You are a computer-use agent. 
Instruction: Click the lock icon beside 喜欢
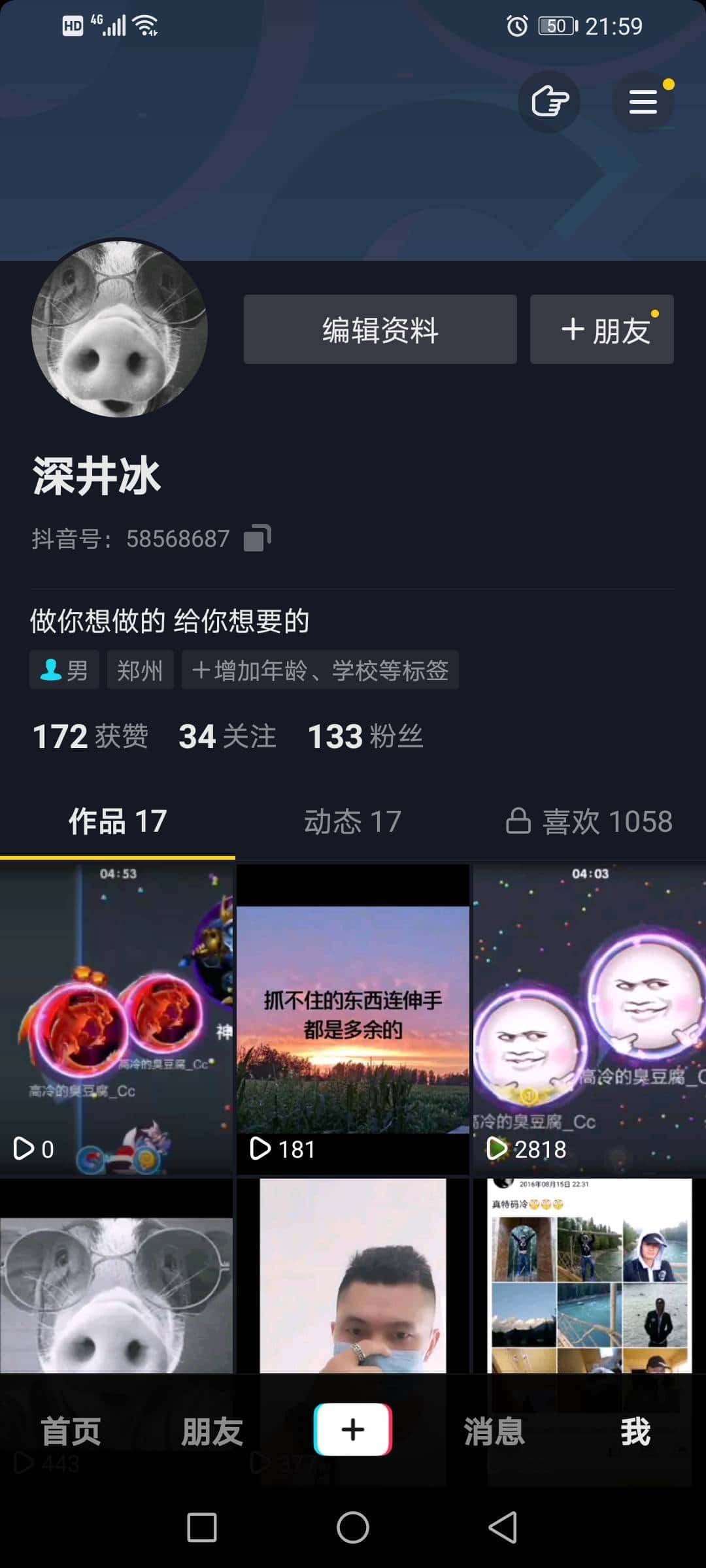[519, 822]
